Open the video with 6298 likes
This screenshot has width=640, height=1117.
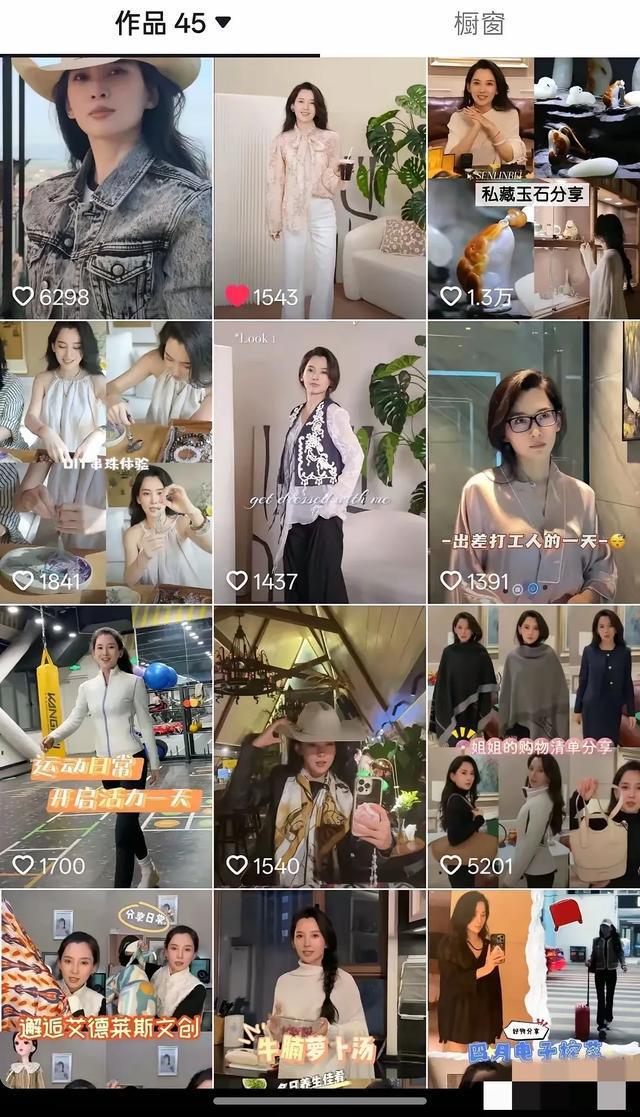106,188
